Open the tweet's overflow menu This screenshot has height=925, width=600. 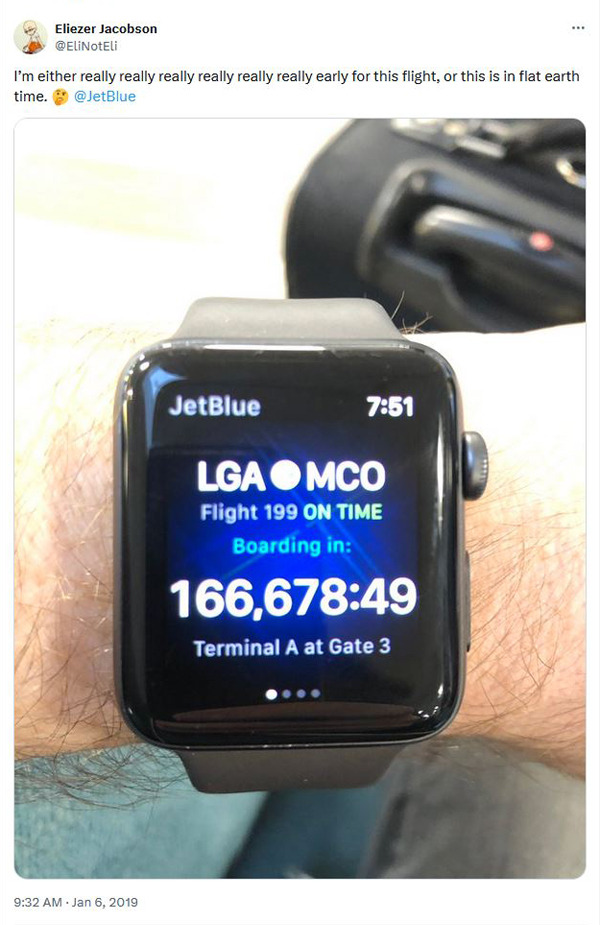[x=578, y=28]
